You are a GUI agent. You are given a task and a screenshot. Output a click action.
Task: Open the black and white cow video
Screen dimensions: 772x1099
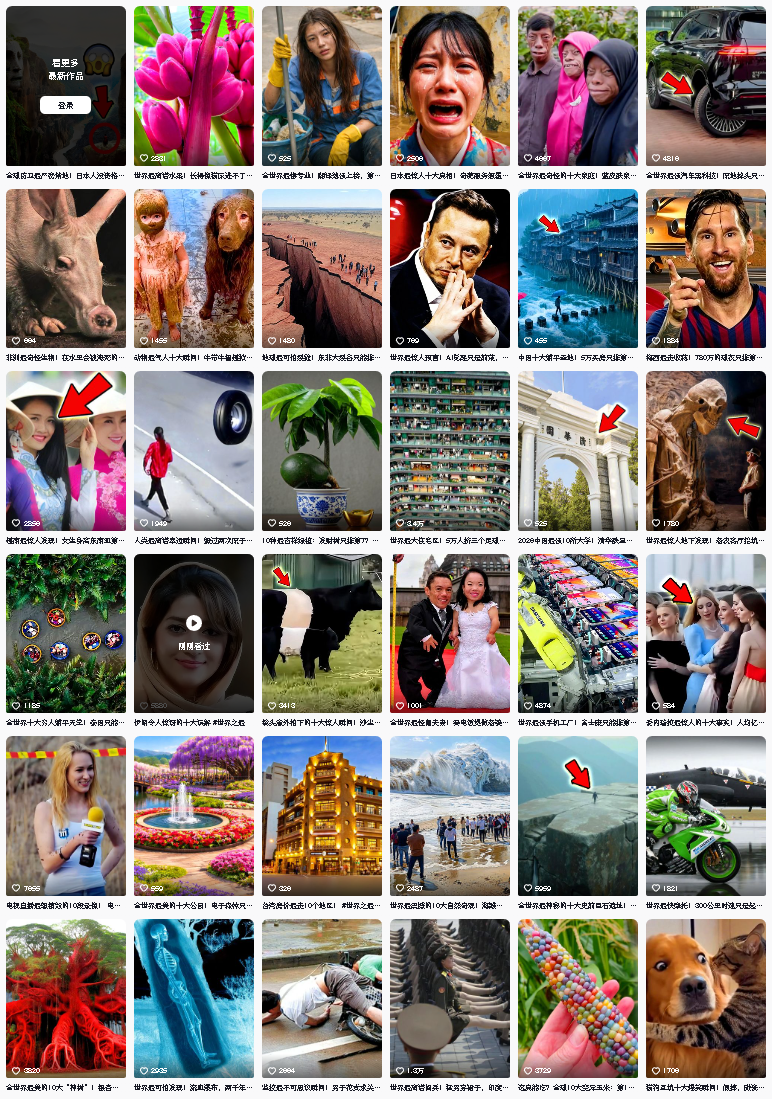click(x=321, y=633)
